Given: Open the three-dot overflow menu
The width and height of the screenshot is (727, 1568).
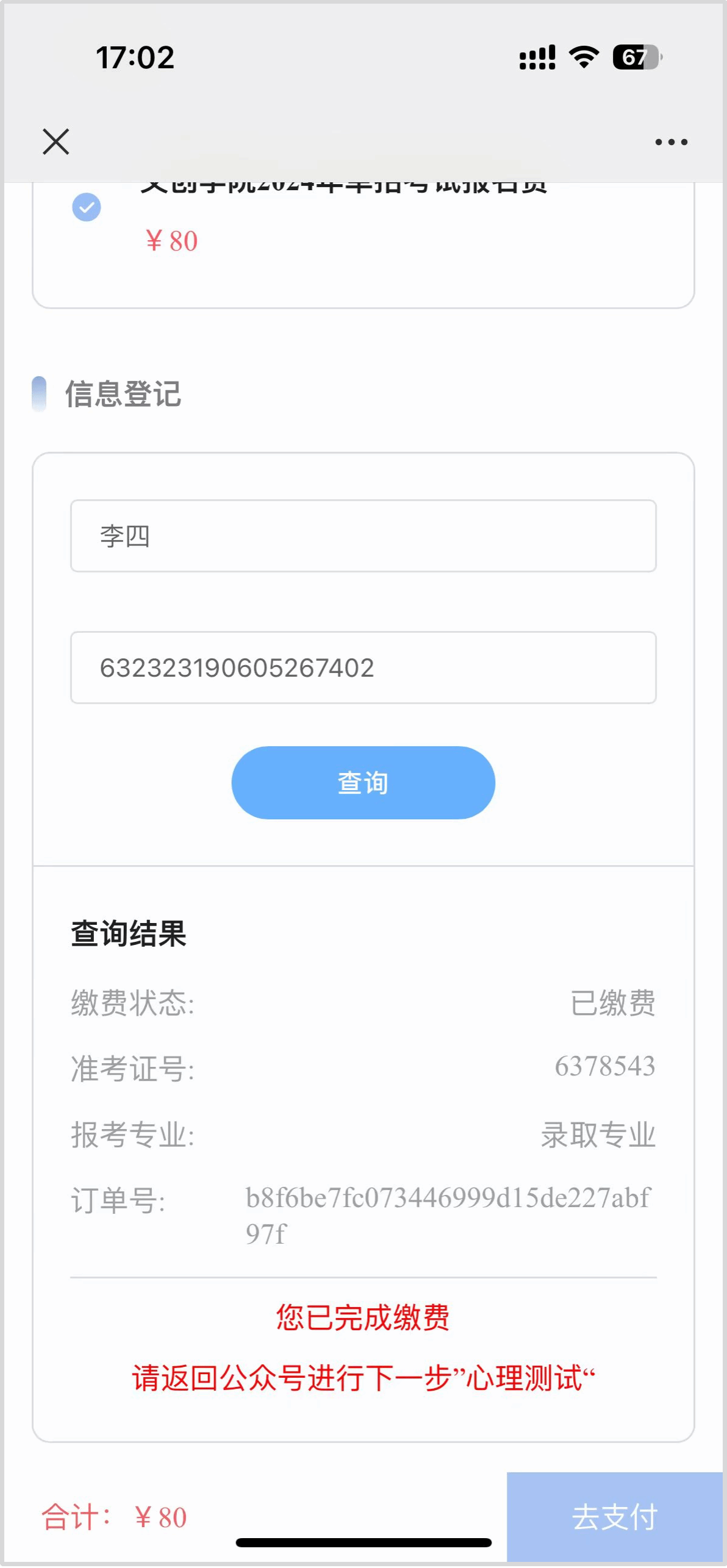Looking at the screenshot, I should pos(671,142).
